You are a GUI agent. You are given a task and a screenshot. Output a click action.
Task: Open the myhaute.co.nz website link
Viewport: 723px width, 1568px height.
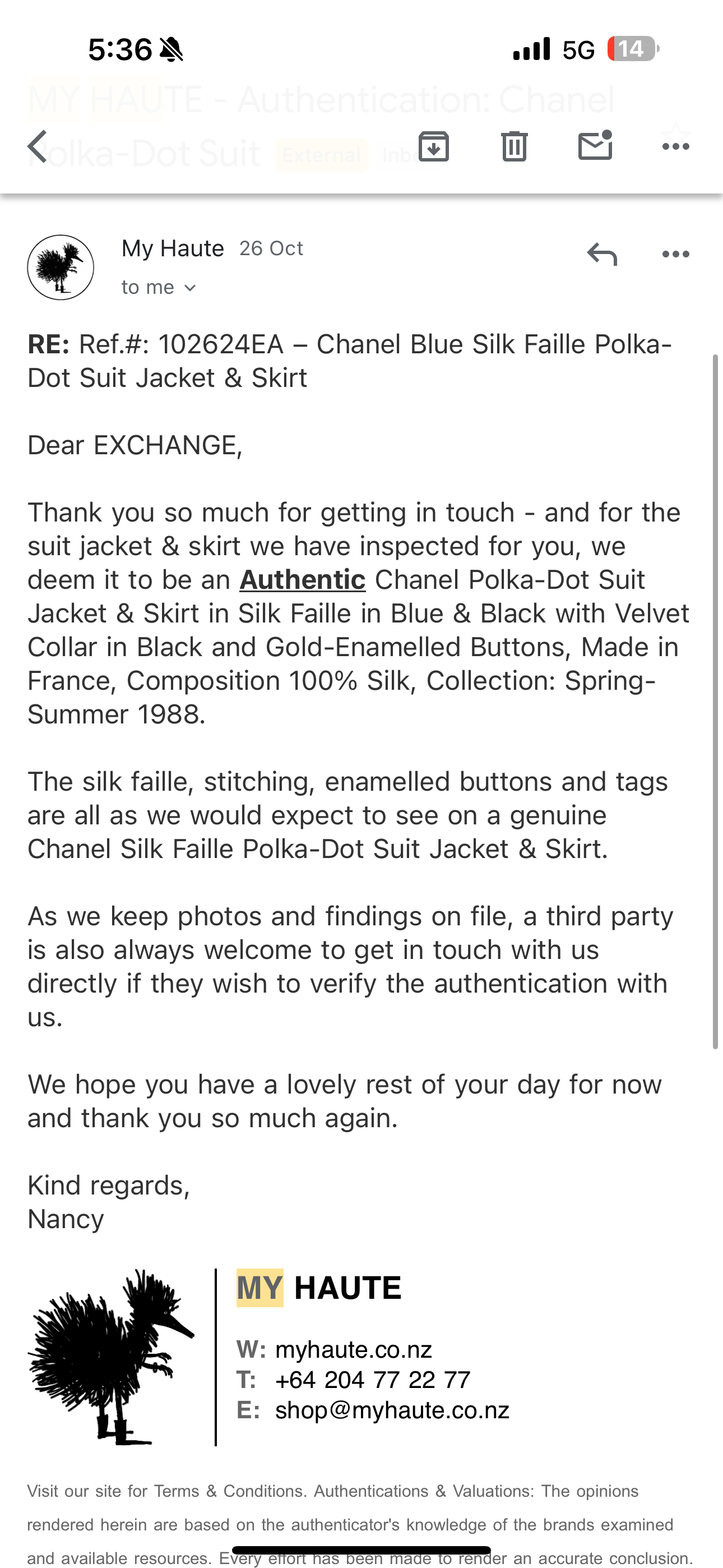tap(354, 1349)
